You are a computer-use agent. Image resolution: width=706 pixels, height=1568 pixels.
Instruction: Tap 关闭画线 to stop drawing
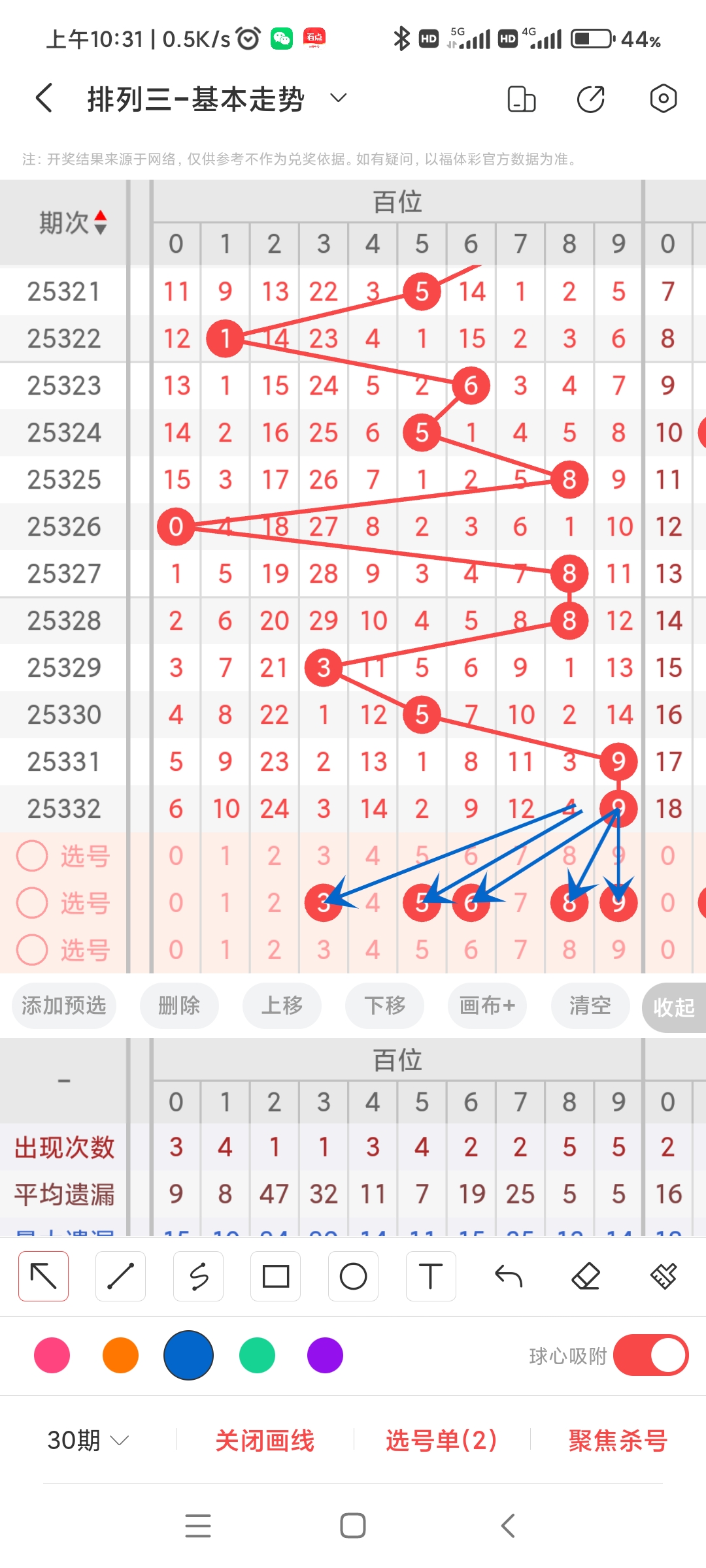tap(266, 1441)
